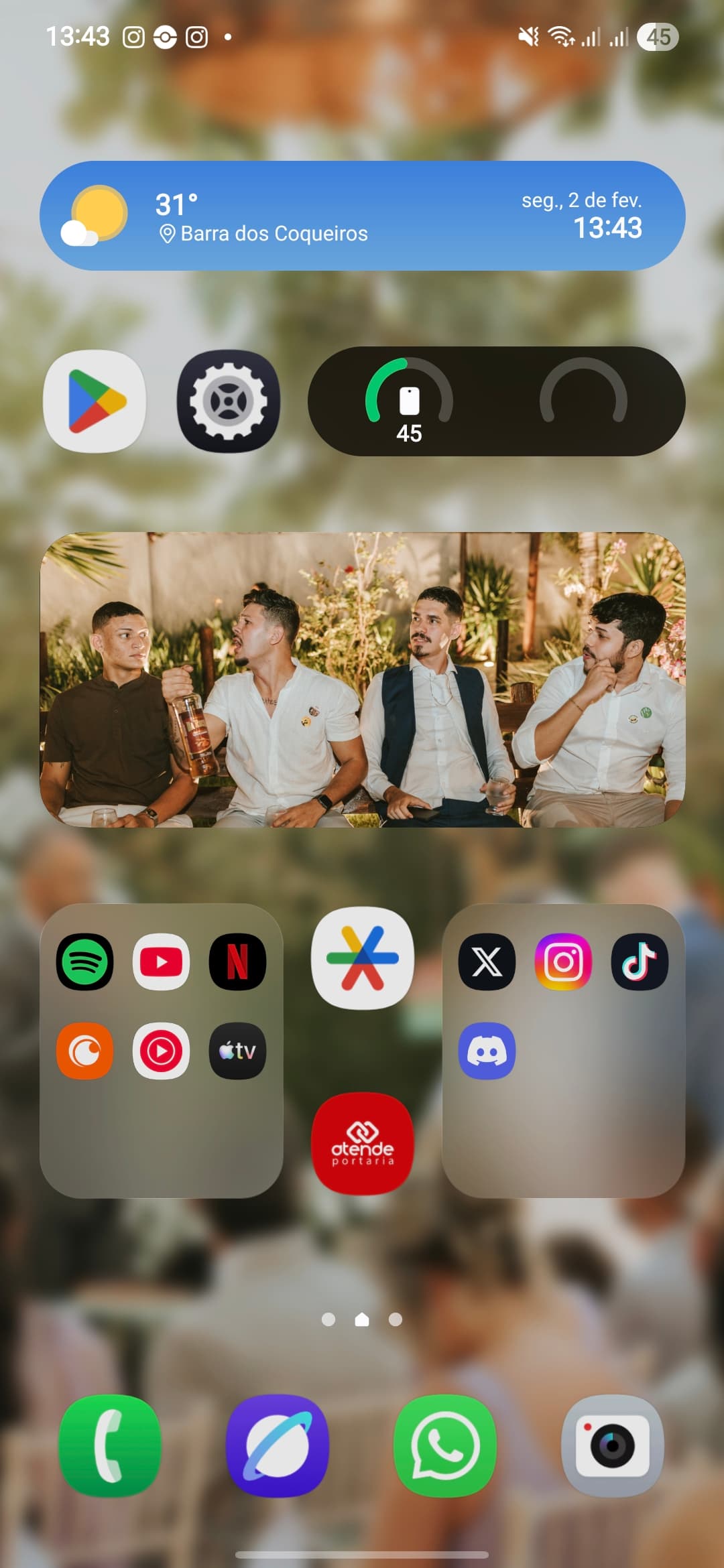Viewport: 724px width, 1568px height.
Task: Launch Netflix from the media folder
Action: [x=237, y=962]
